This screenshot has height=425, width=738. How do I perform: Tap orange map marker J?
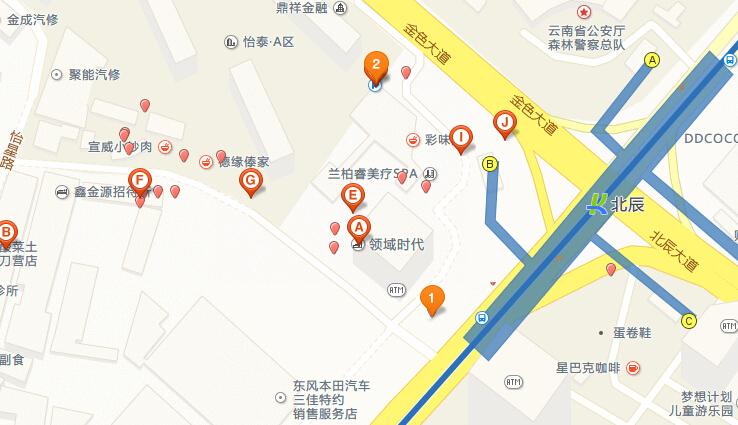coord(506,123)
